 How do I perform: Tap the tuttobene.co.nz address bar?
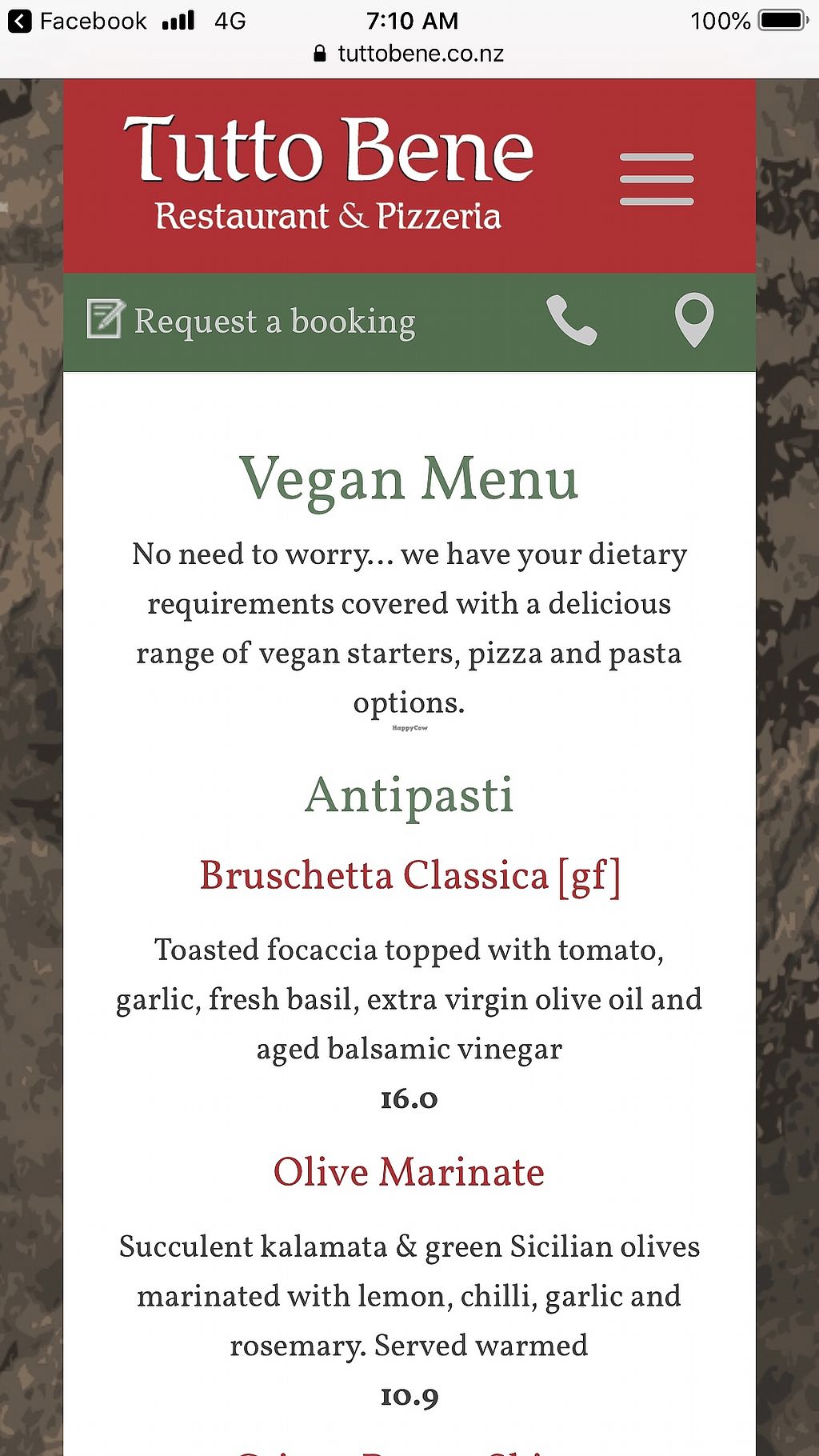pos(409,54)
